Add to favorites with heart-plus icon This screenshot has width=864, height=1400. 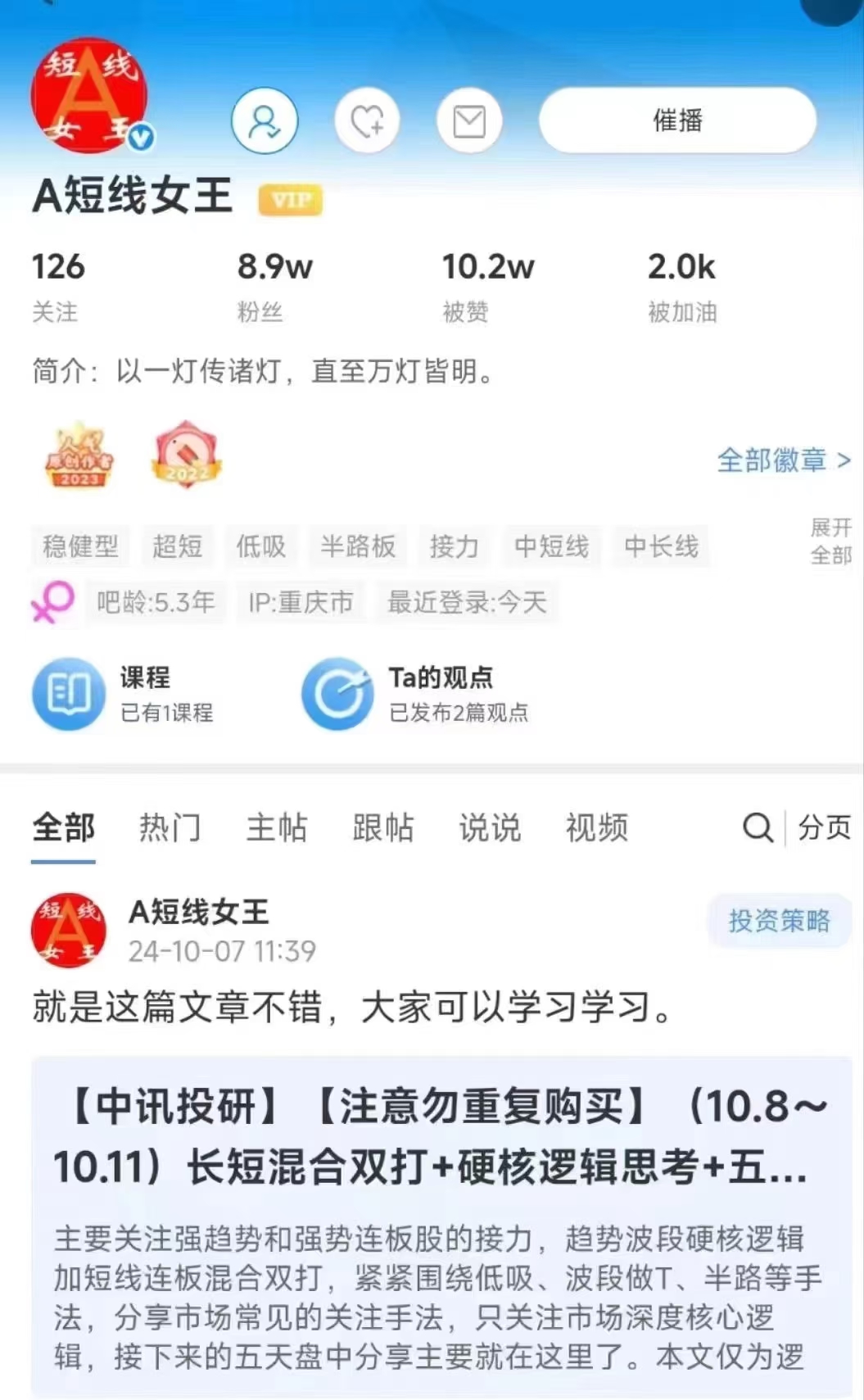click(x=367, y=122)
